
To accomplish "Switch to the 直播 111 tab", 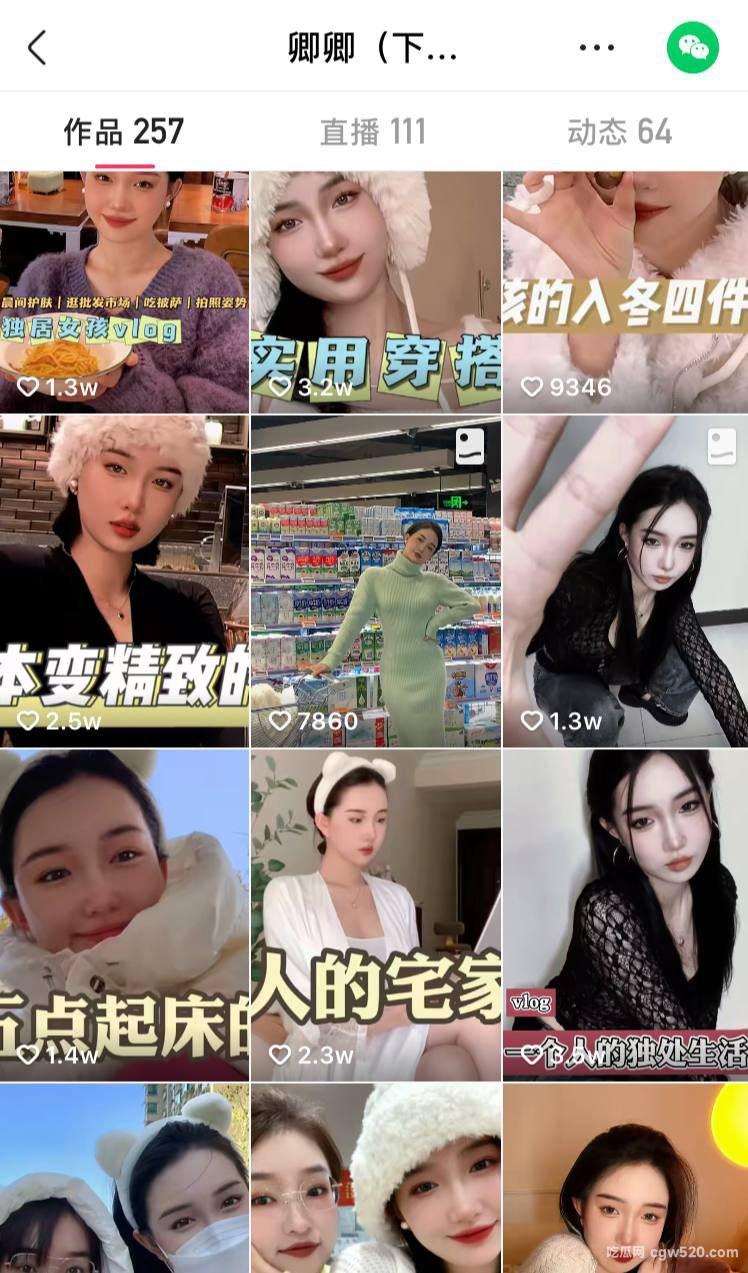I will [372, 132].
